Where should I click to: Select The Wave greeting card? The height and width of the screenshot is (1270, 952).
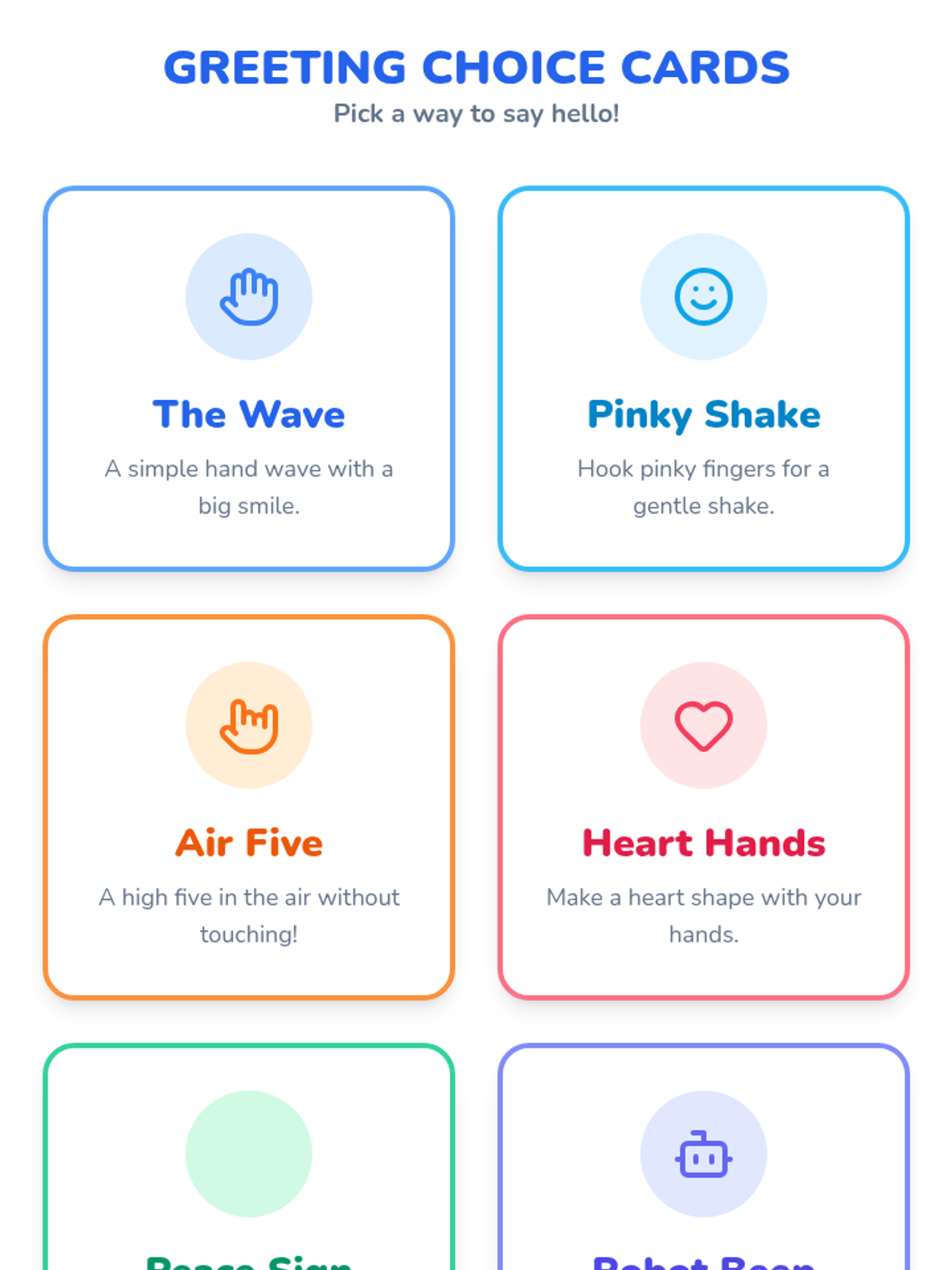(x=249, y=379)
